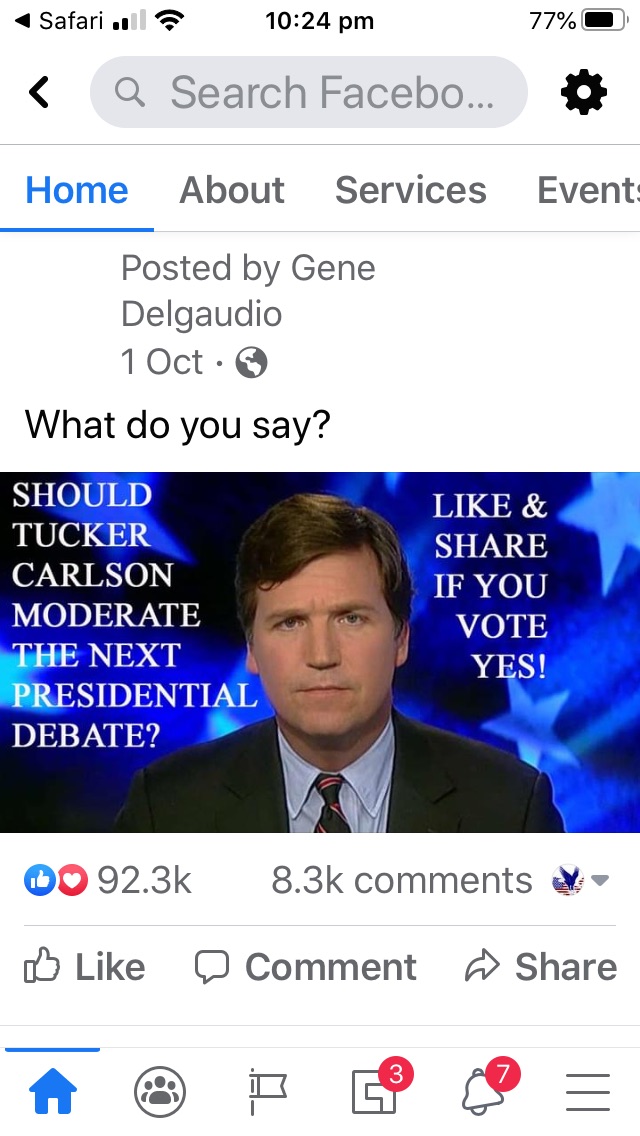Share the post

[x=541, y=966]
